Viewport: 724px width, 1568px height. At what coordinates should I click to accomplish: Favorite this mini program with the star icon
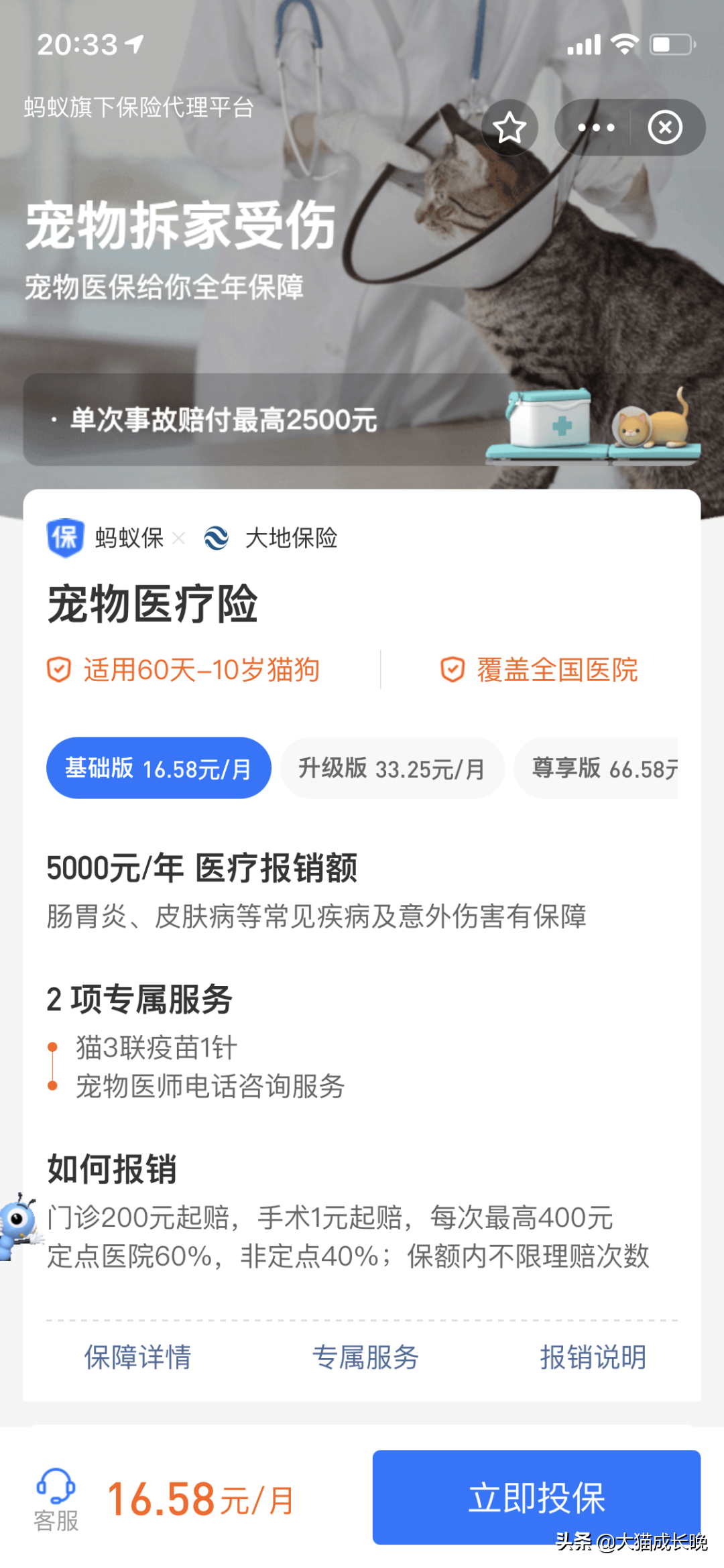point(509,127)
